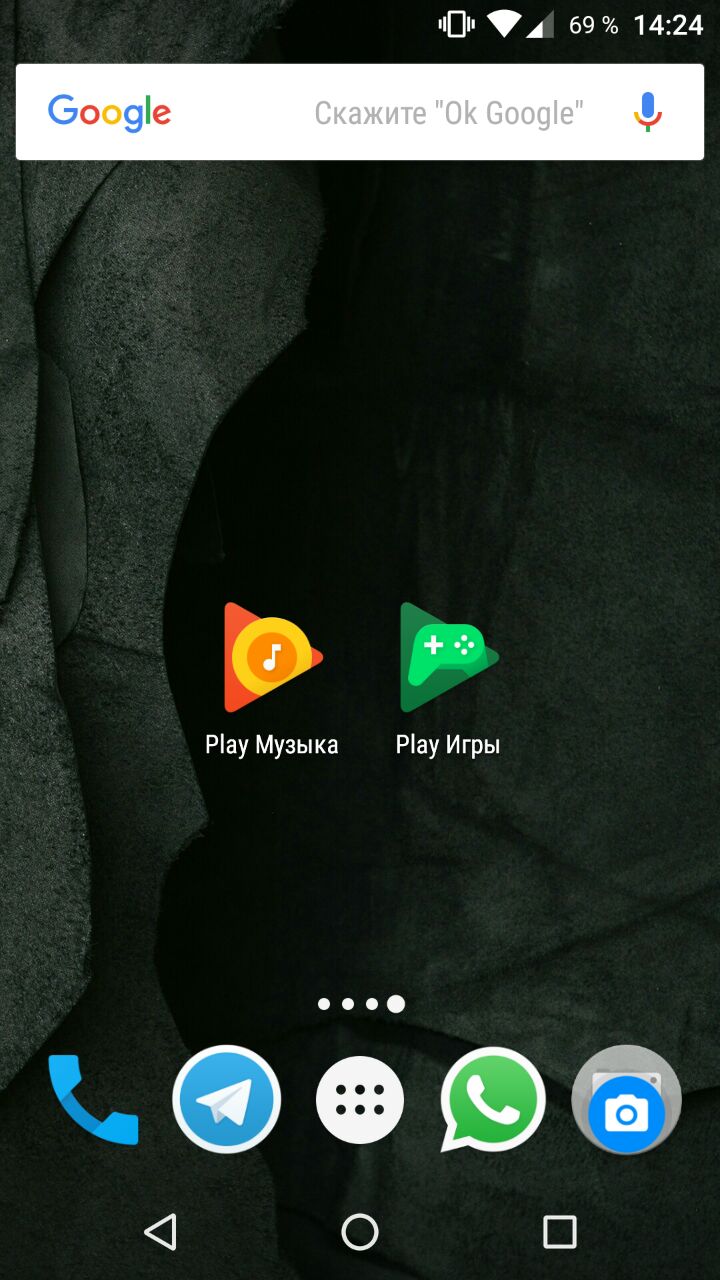Image resolution: width=720 pixels, height=1280 pixels.
Task: Launch the Play Игры app
Action: point(448,658)
